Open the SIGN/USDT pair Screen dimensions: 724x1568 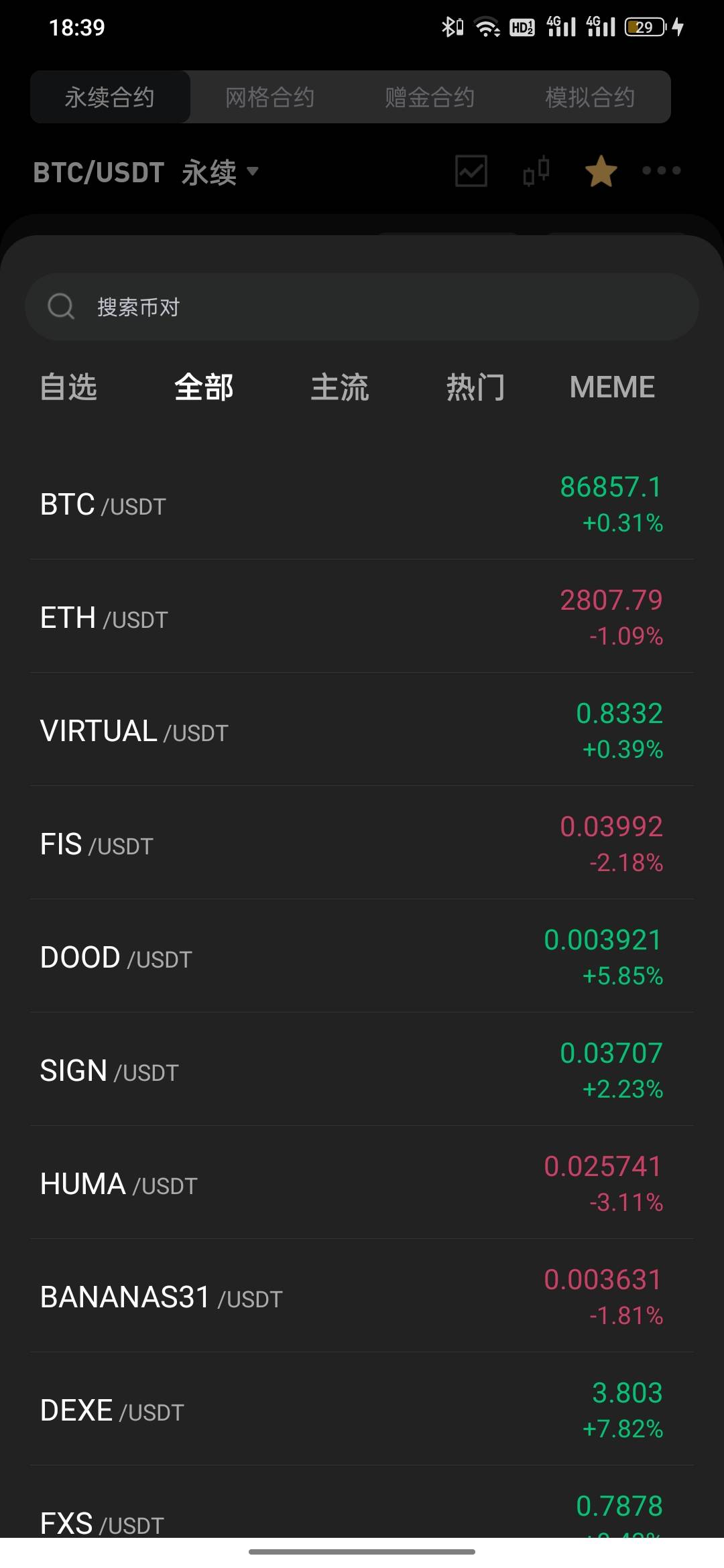pos(362,1069)
